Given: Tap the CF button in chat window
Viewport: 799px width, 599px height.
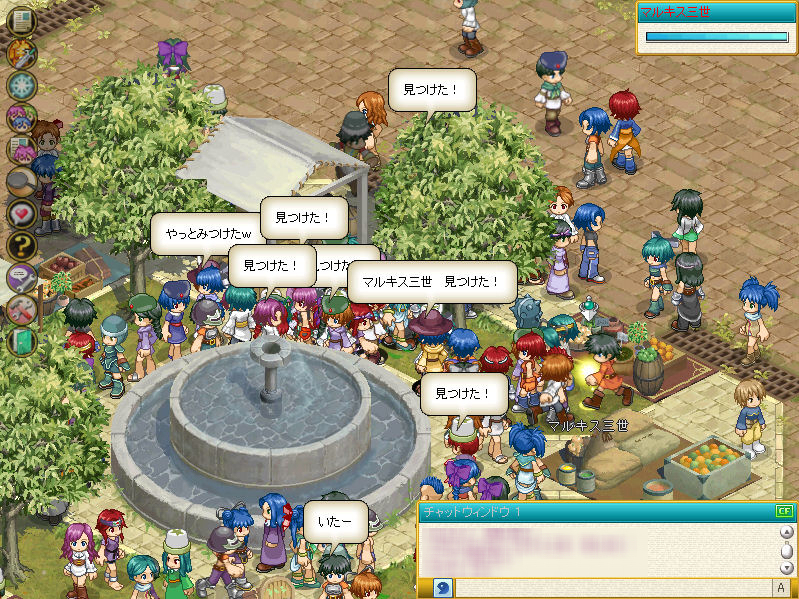Looking at the screenshot, I should pyautogui.click(x=783, y=511).
